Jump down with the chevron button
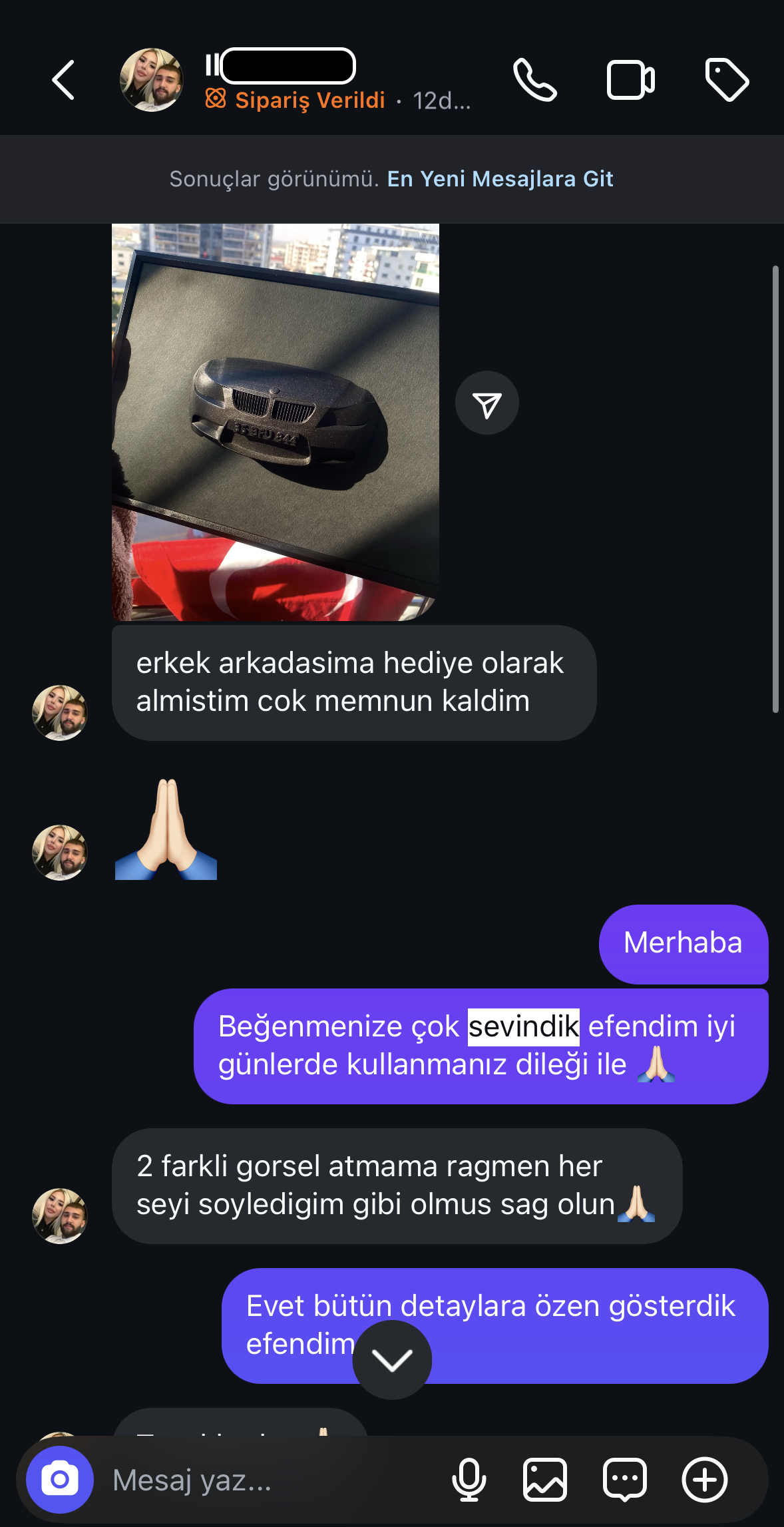Viewport: 784px width, 1527px height. [392, 1359]
